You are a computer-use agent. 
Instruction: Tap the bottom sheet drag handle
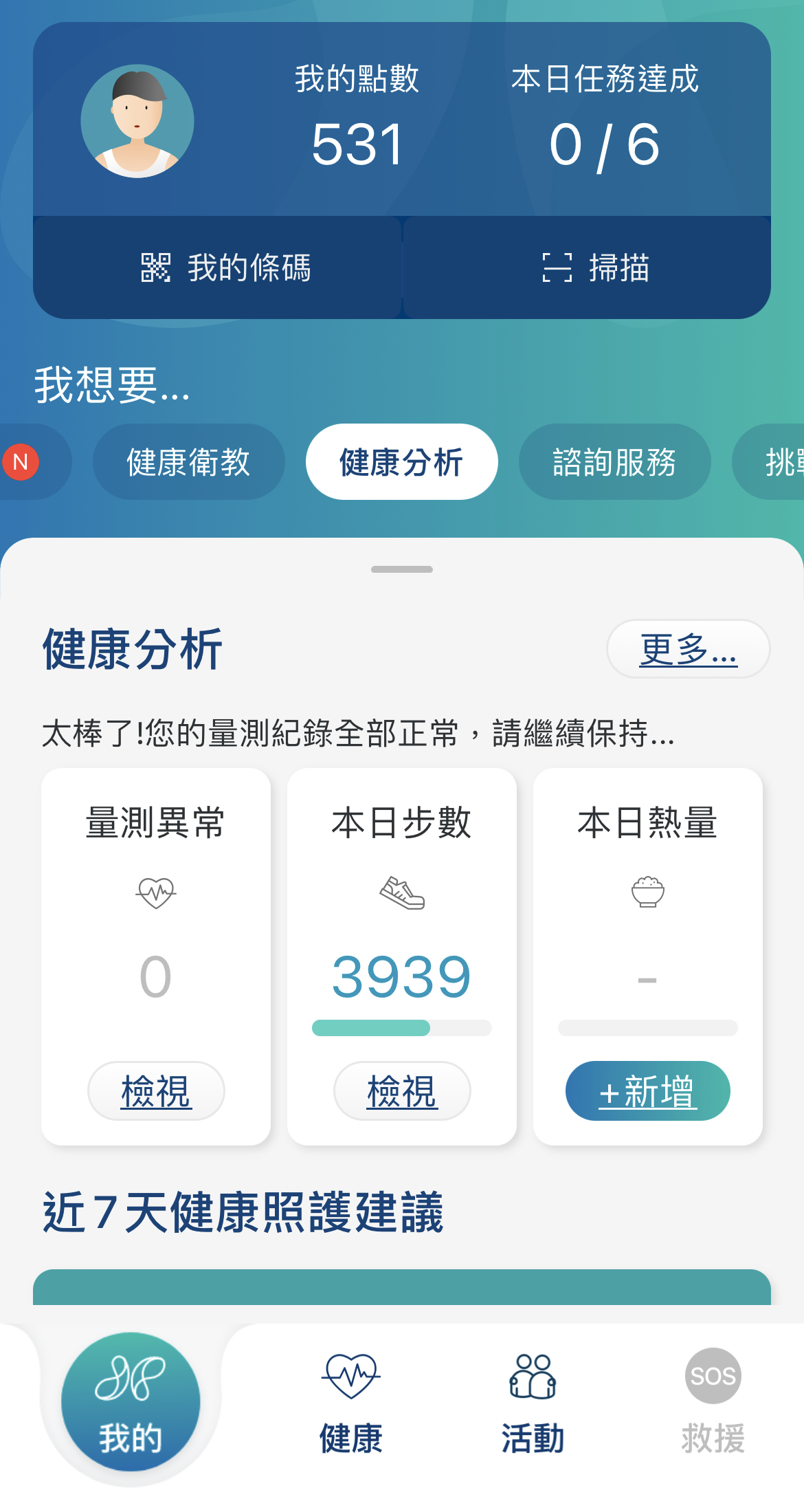[402, 569]
